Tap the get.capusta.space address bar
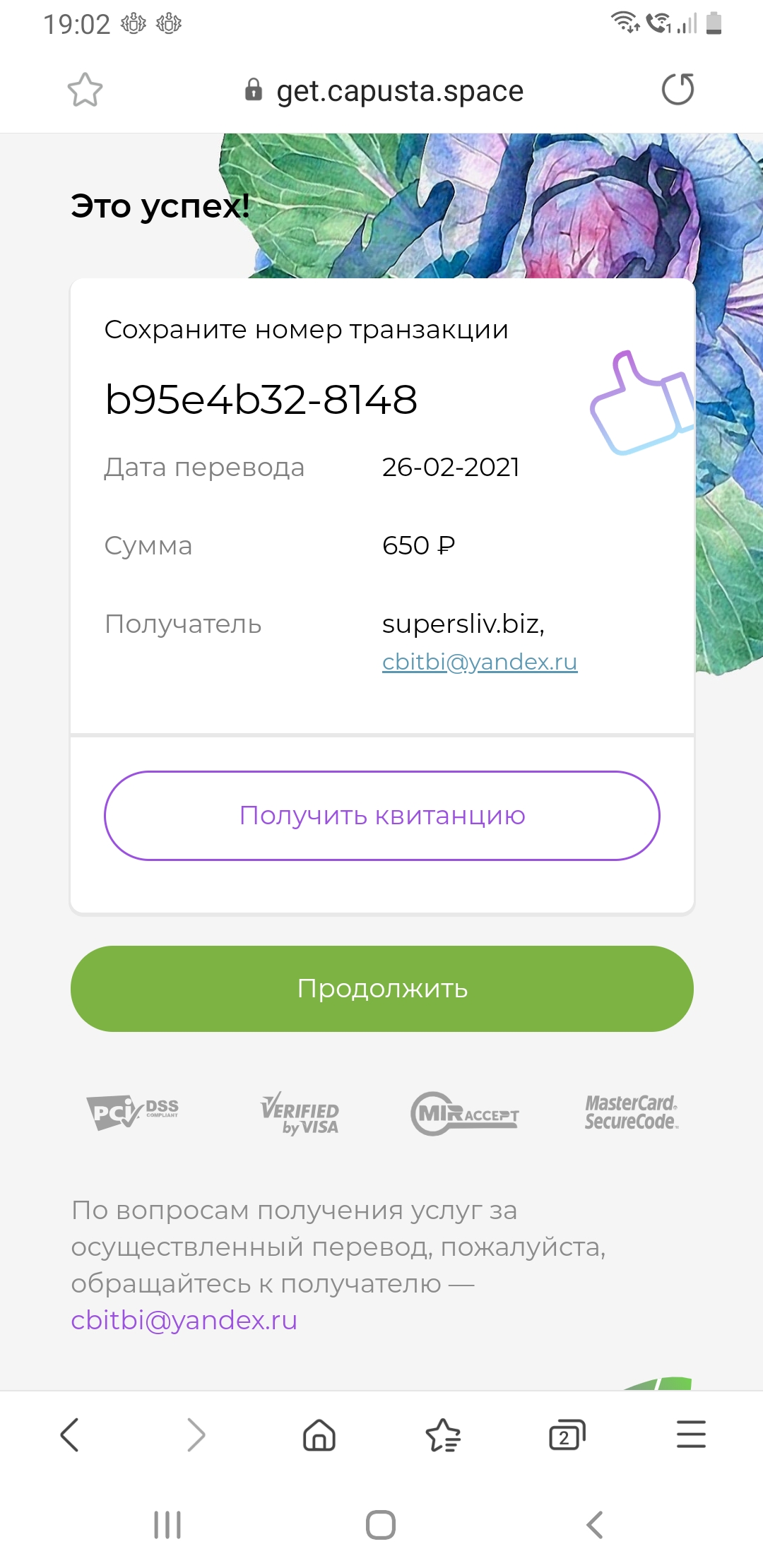The width and height of the screenshot is (763, 1568). point(384,90)
